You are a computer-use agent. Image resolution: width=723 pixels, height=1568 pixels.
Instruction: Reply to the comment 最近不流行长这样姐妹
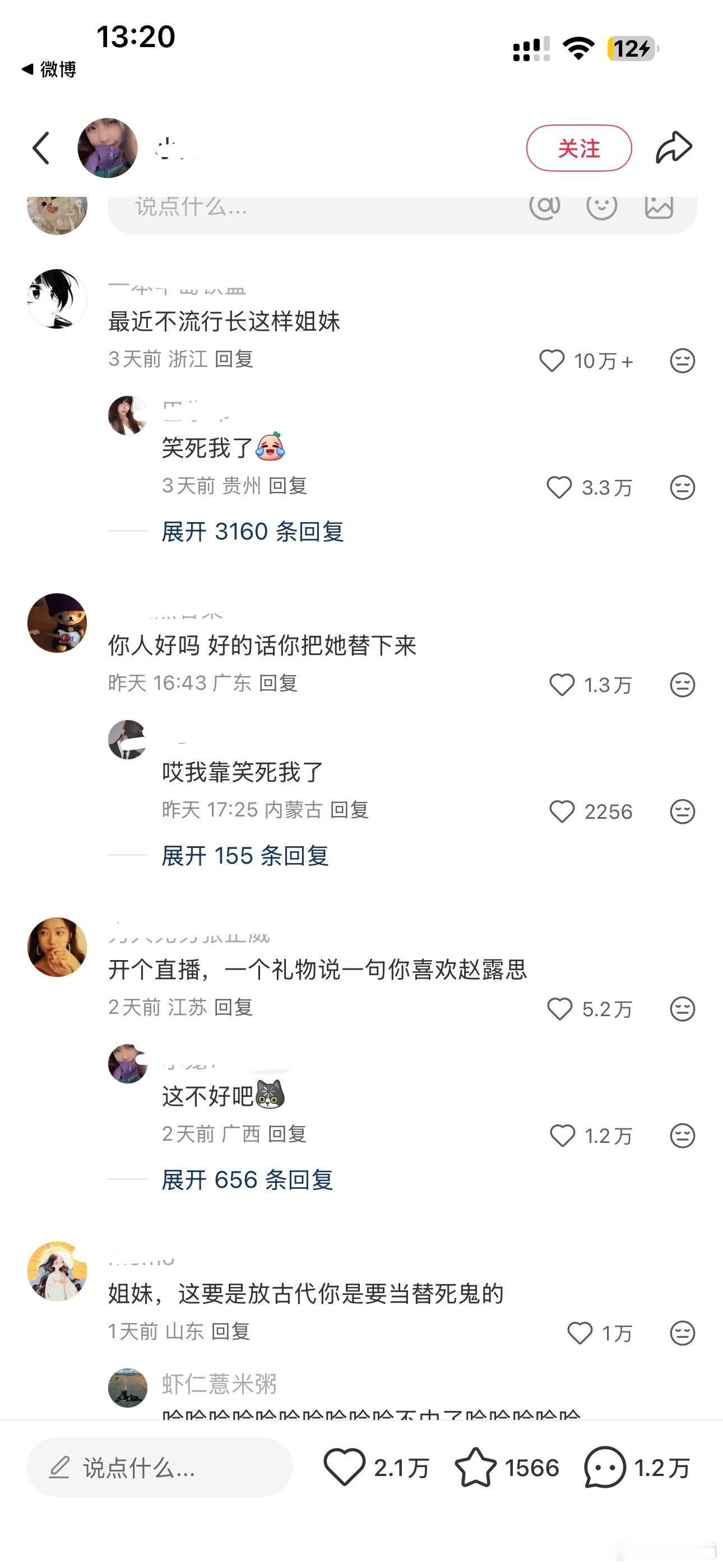pyautogui.click(x=234, y=358)
